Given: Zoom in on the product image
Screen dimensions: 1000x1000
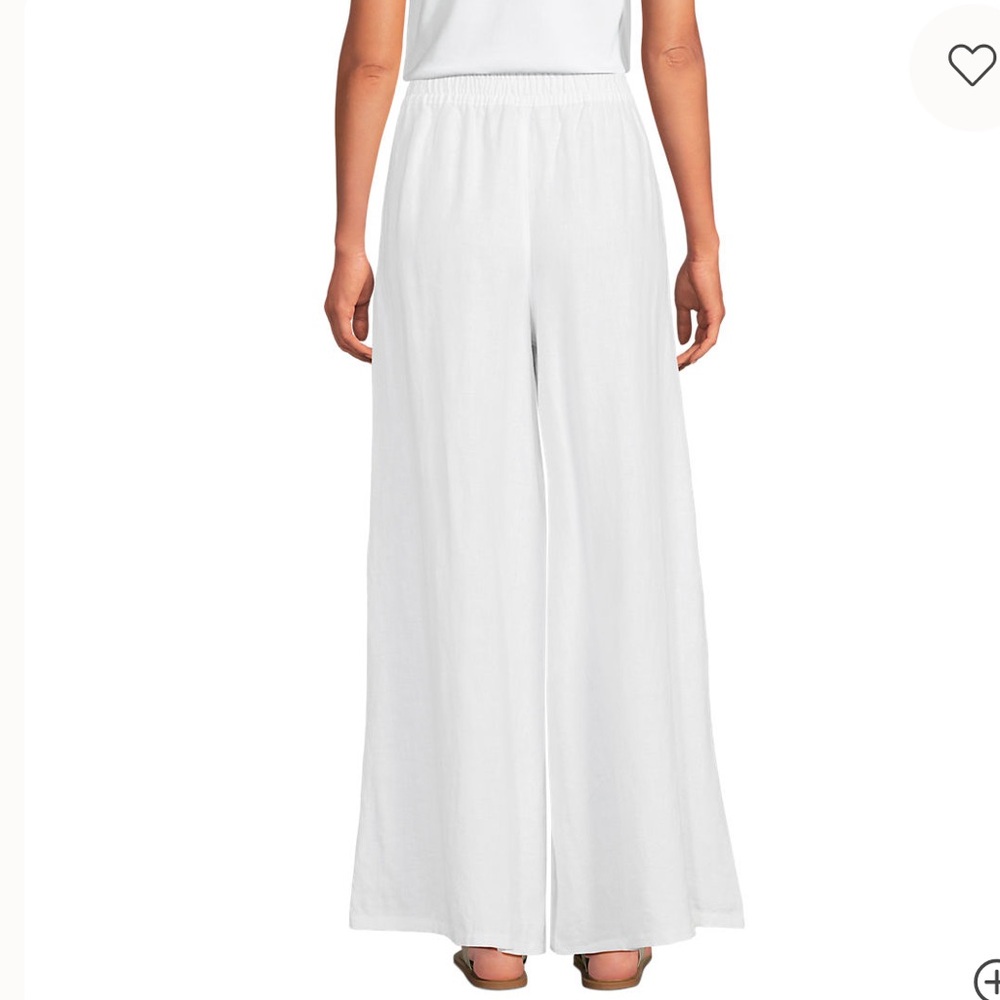Looking at the screenshot, I should coord(988,980).
